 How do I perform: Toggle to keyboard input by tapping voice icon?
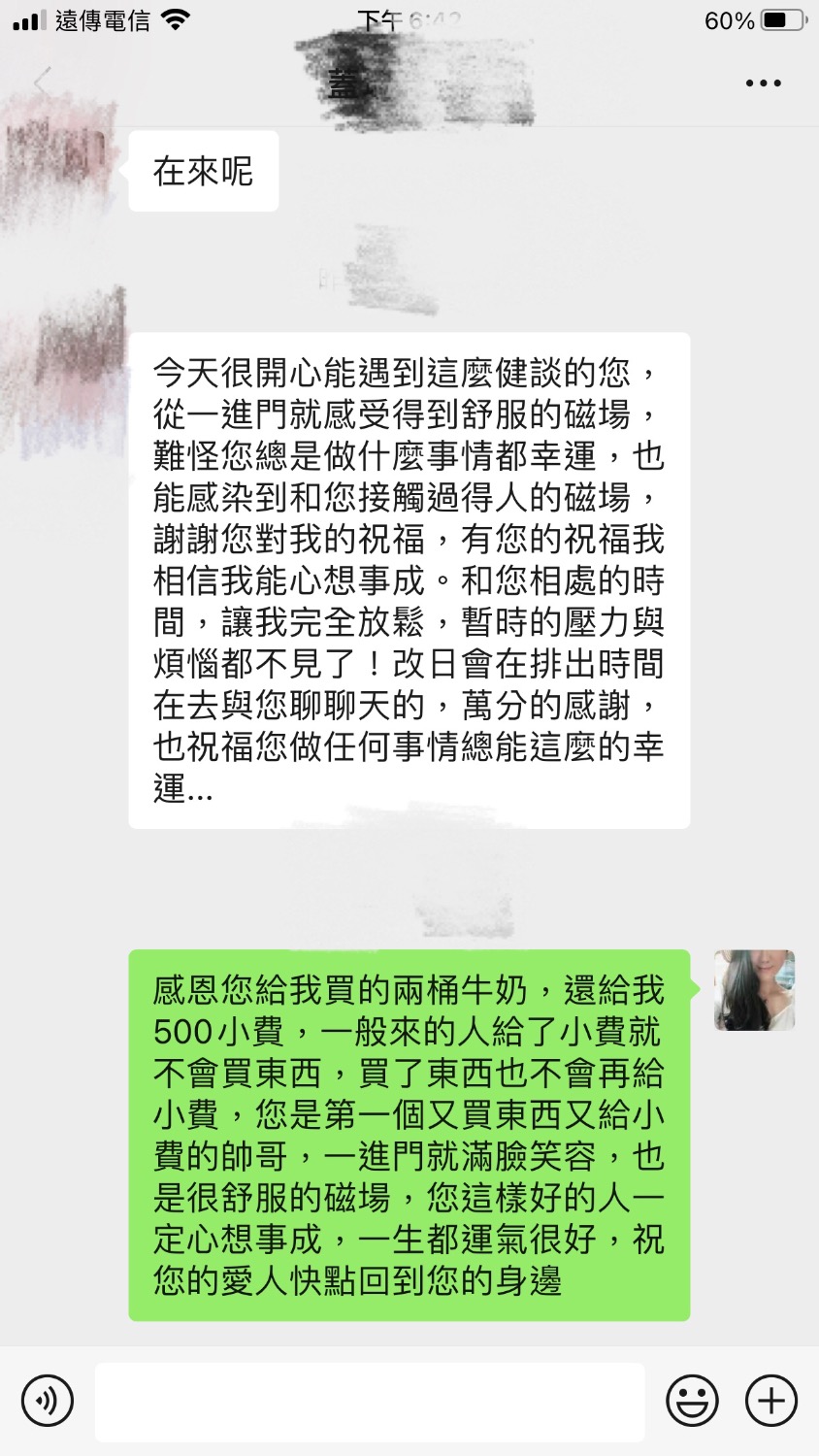coord(48,1401)
